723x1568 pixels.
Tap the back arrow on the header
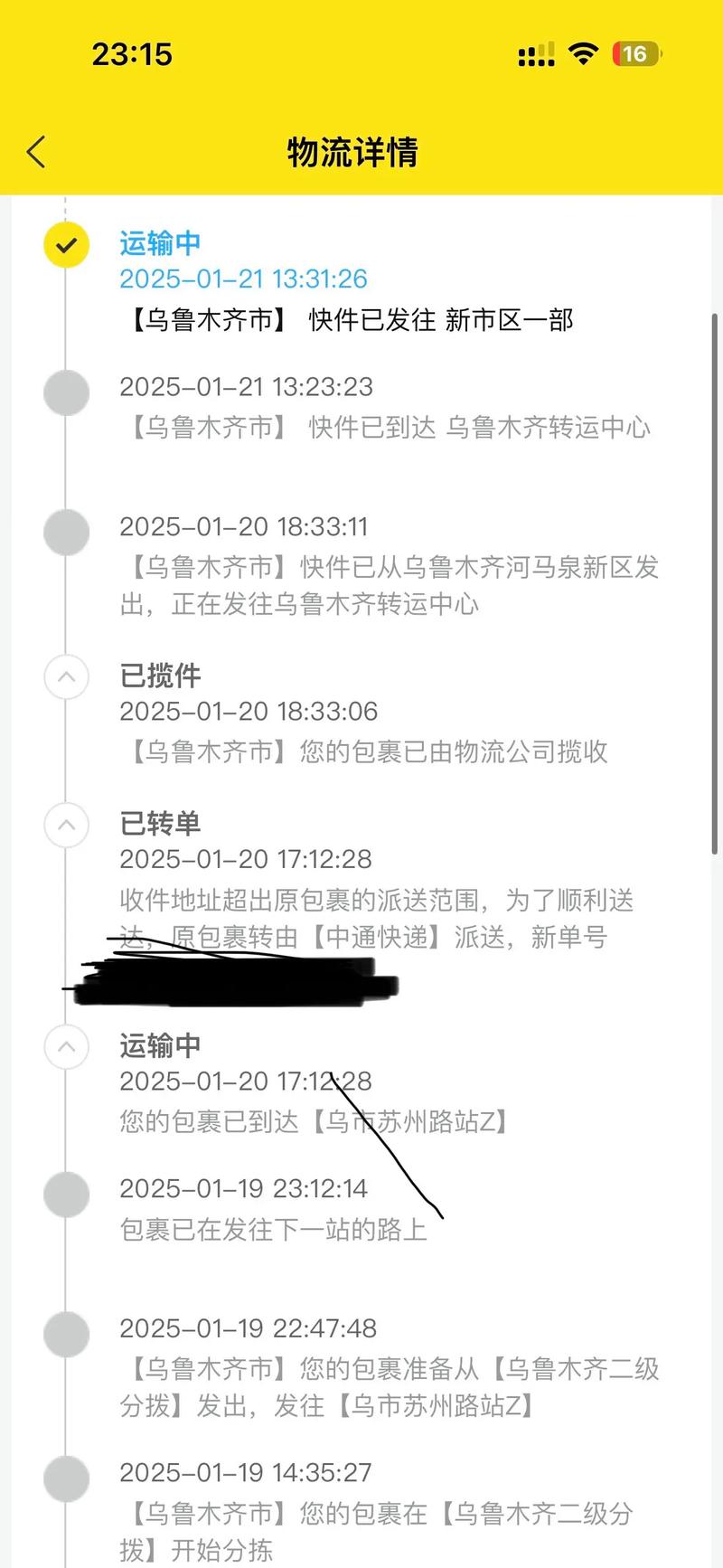[36, 152]
